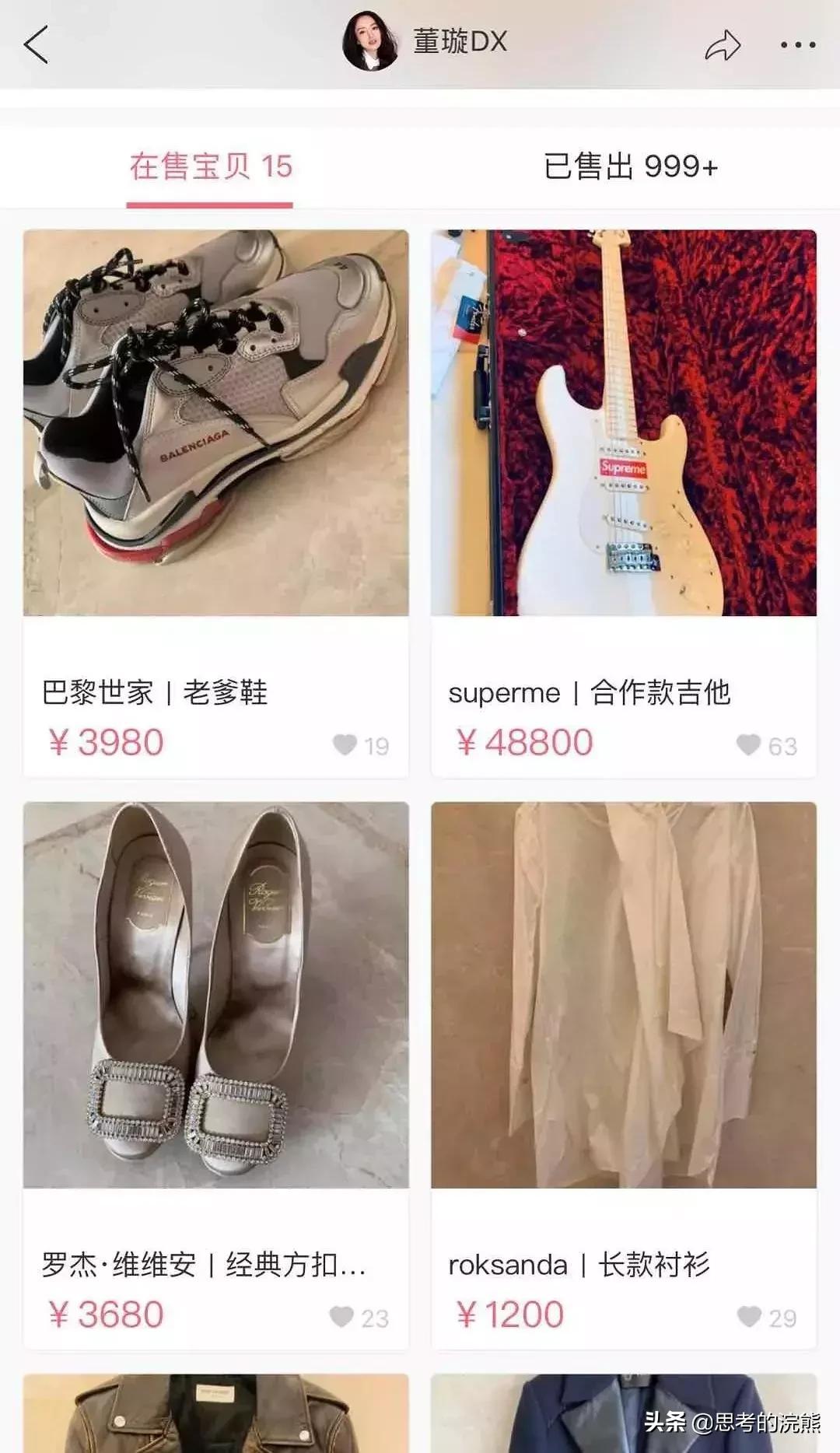840x1453 pixels.
Task: View the Balenciaga sneakers photo
Action: pyautogui.click(x=216, y=420)
